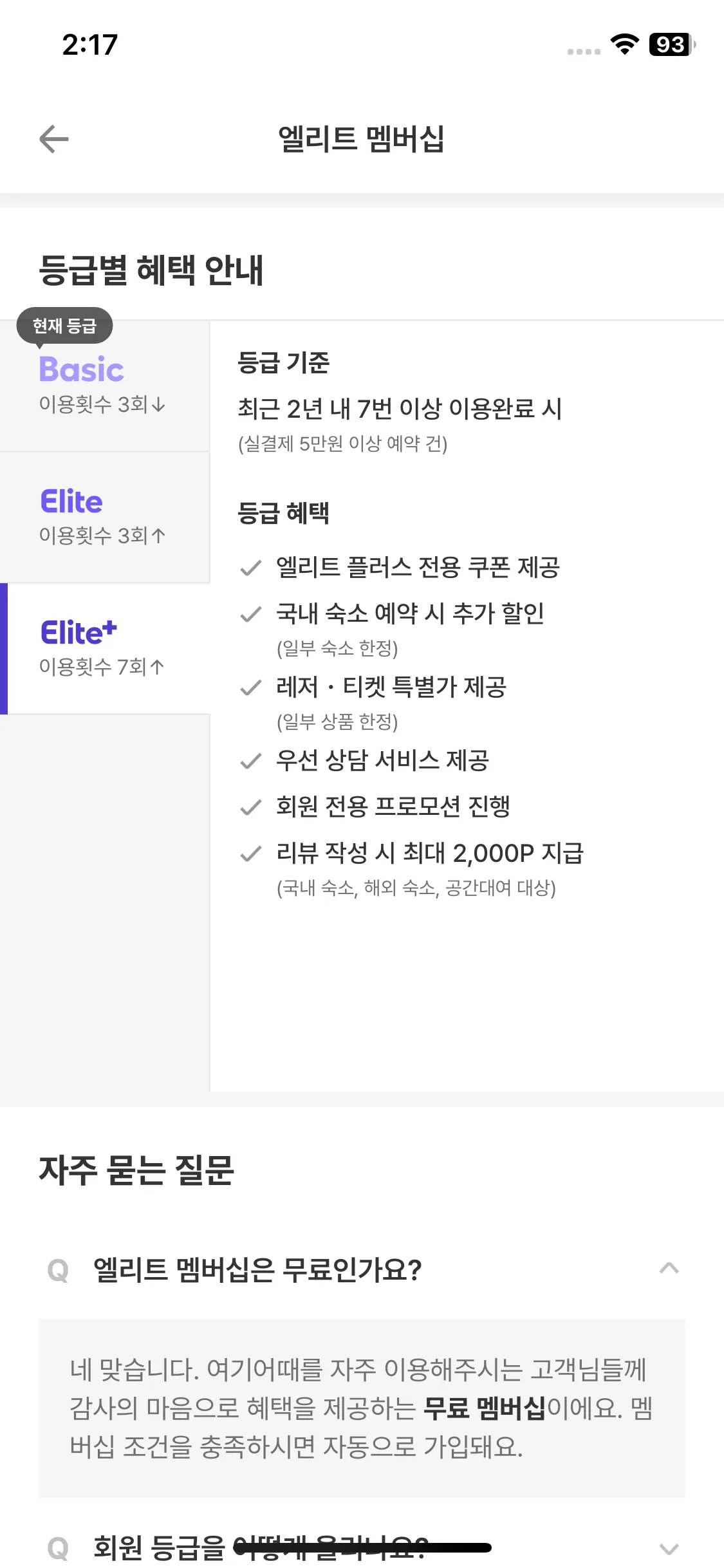Select the Elite+ grade tab

pos(104,649)
